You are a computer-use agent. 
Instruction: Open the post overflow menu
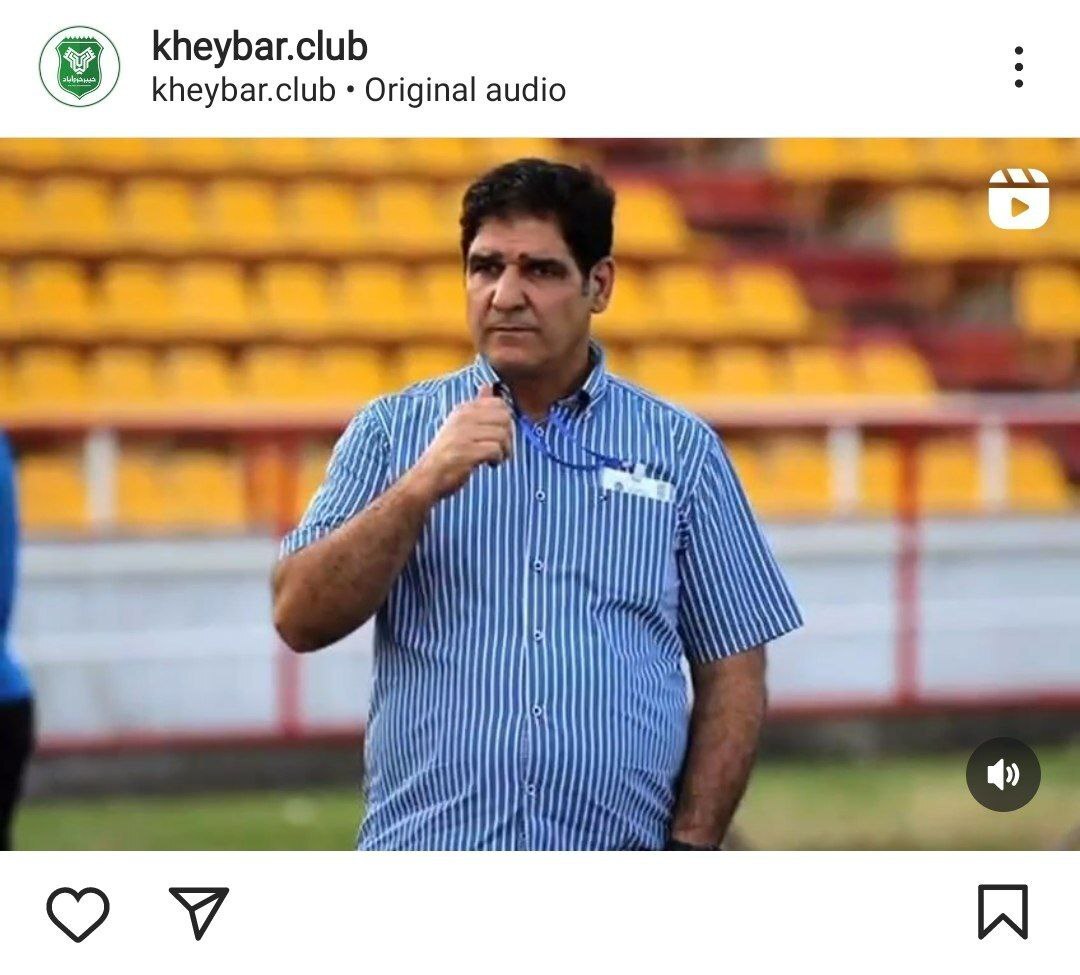pos(1018,67)
